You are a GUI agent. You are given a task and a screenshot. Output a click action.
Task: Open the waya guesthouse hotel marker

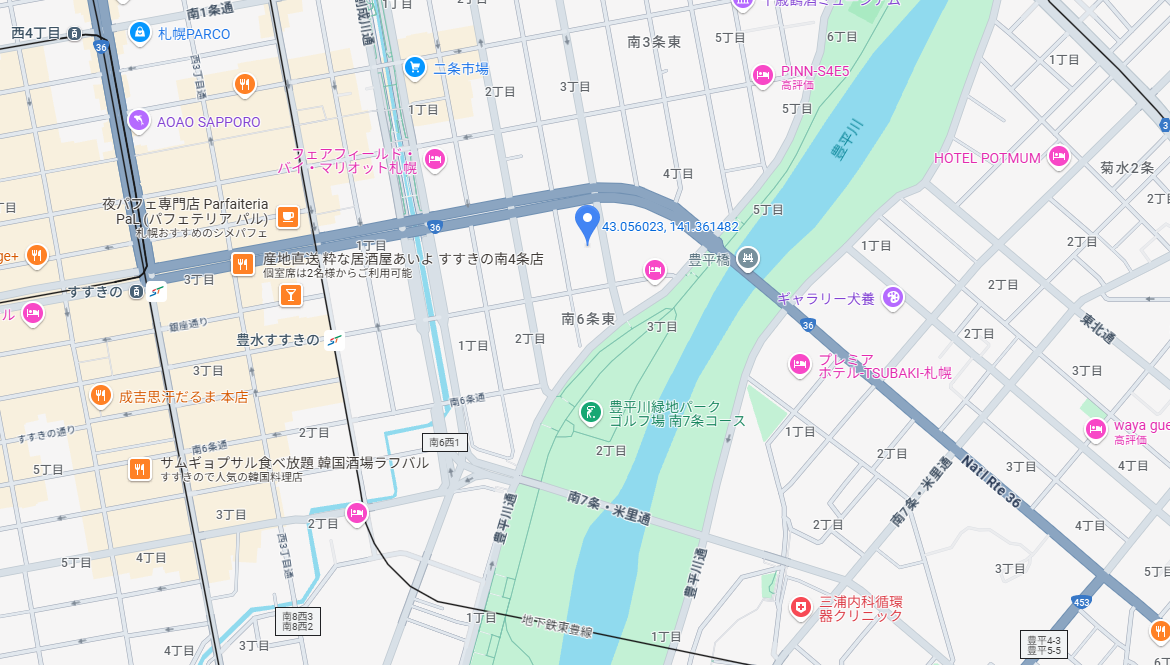(1096, 429)
